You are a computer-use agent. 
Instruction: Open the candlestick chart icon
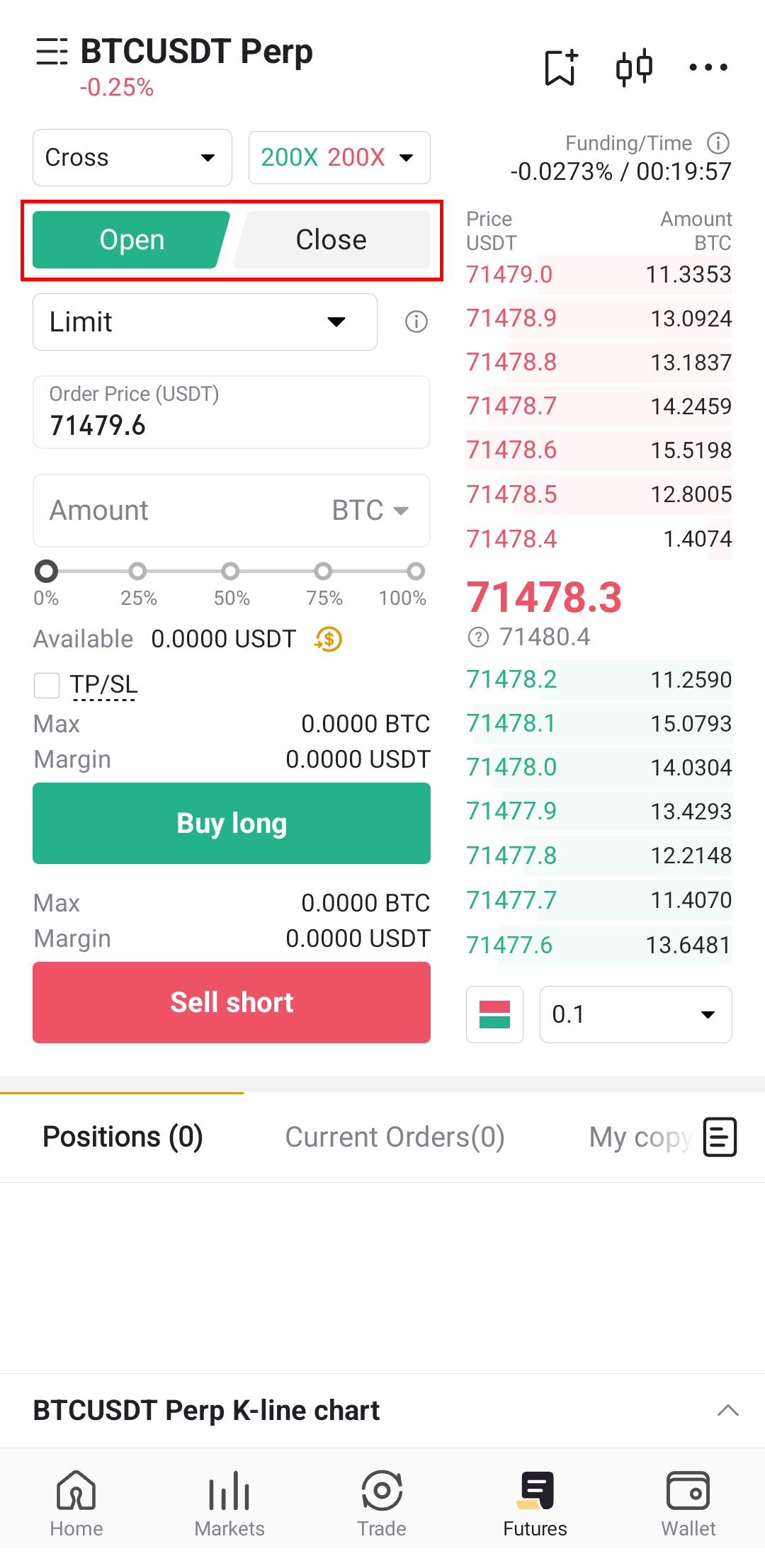point(634,67)
